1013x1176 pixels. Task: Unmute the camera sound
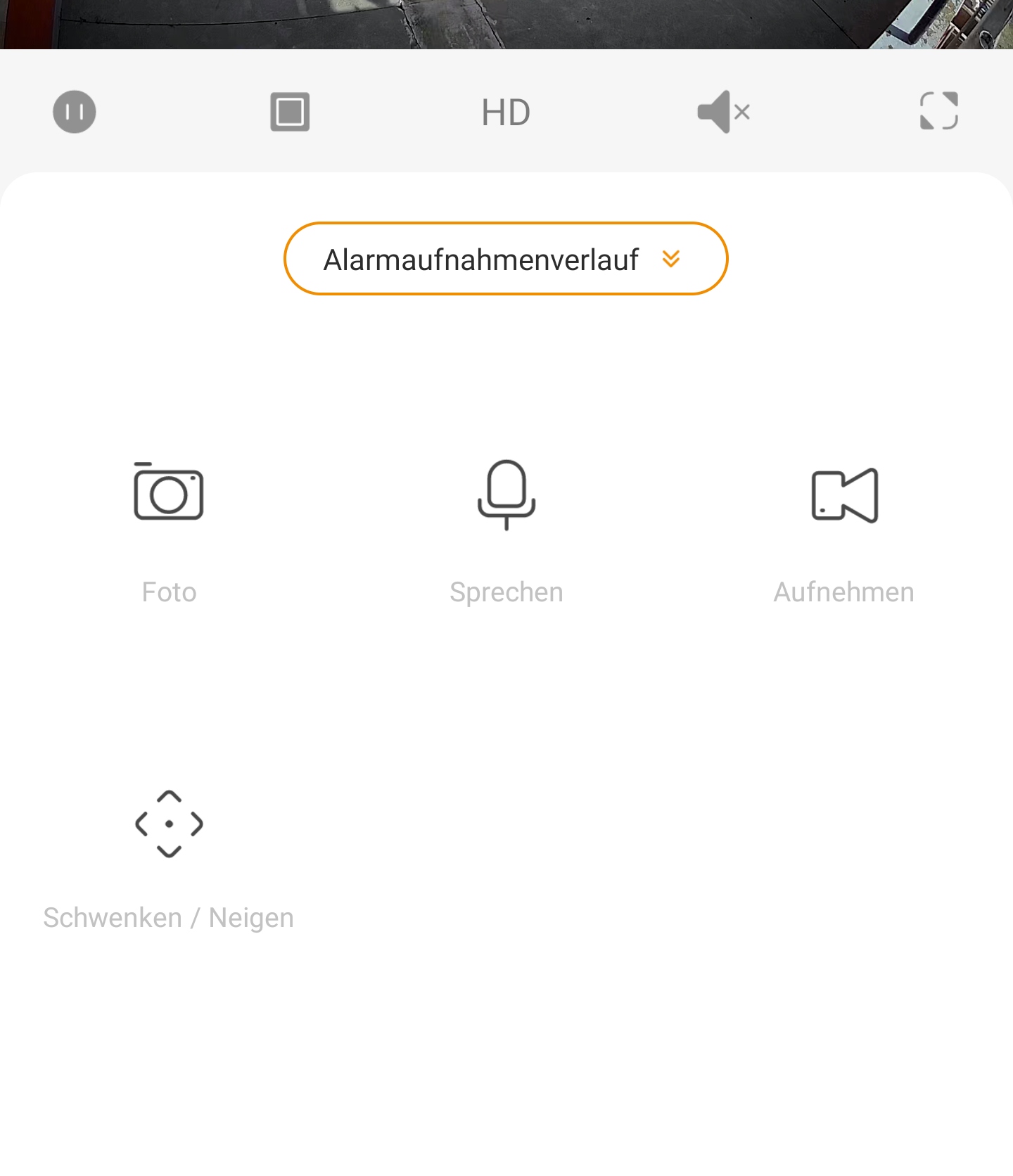coord(723,112)
